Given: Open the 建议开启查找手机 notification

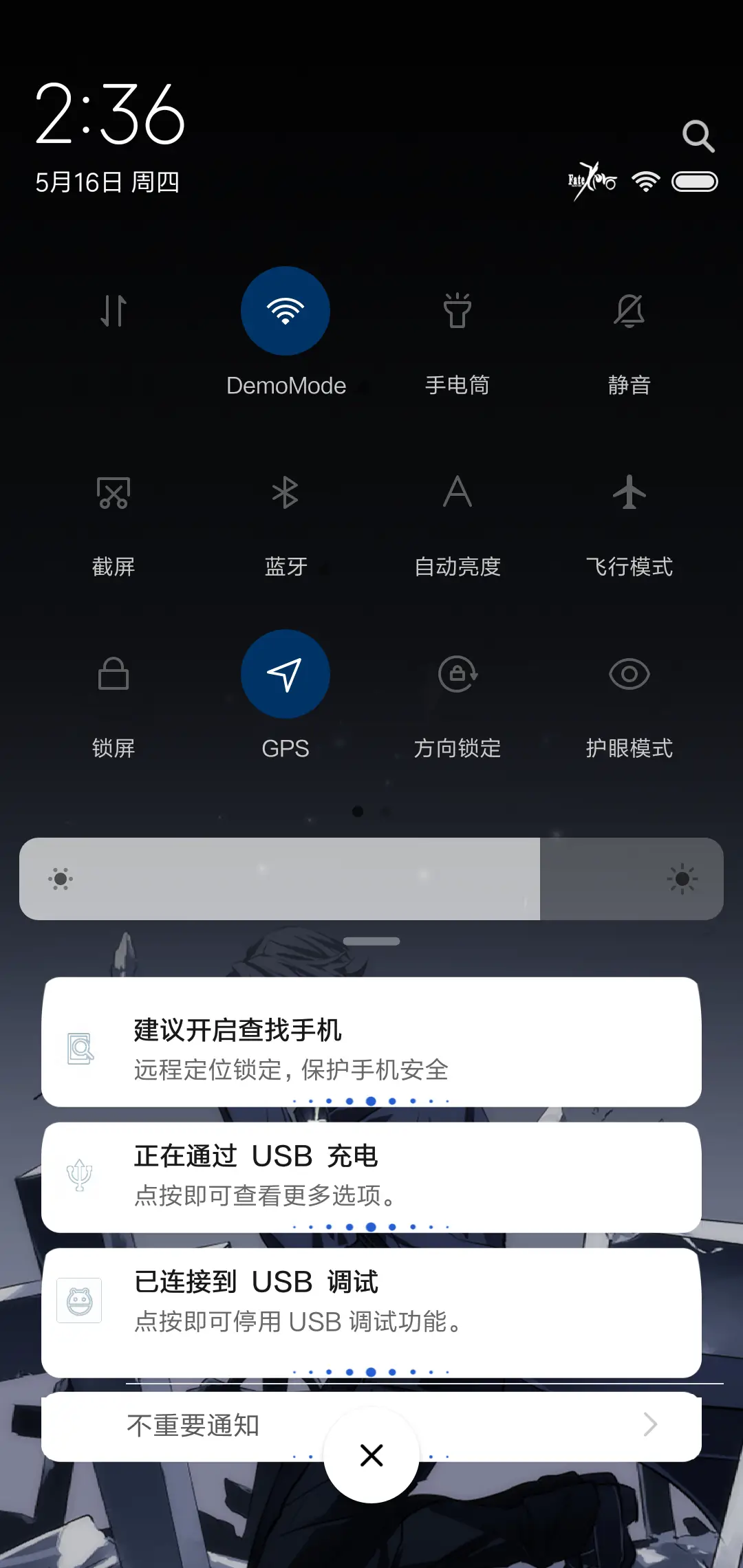Looking at the screenshot, I should point(371,1042).
